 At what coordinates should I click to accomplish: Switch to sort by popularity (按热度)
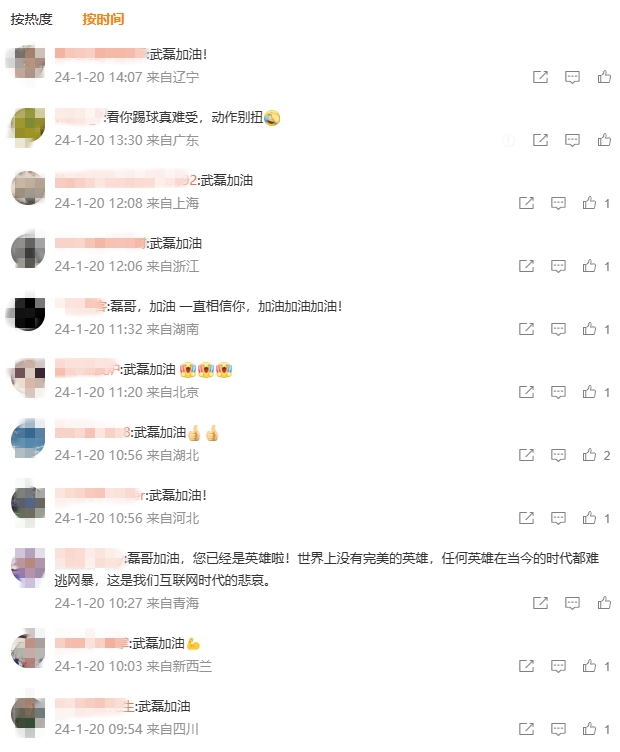coord(31,19)
